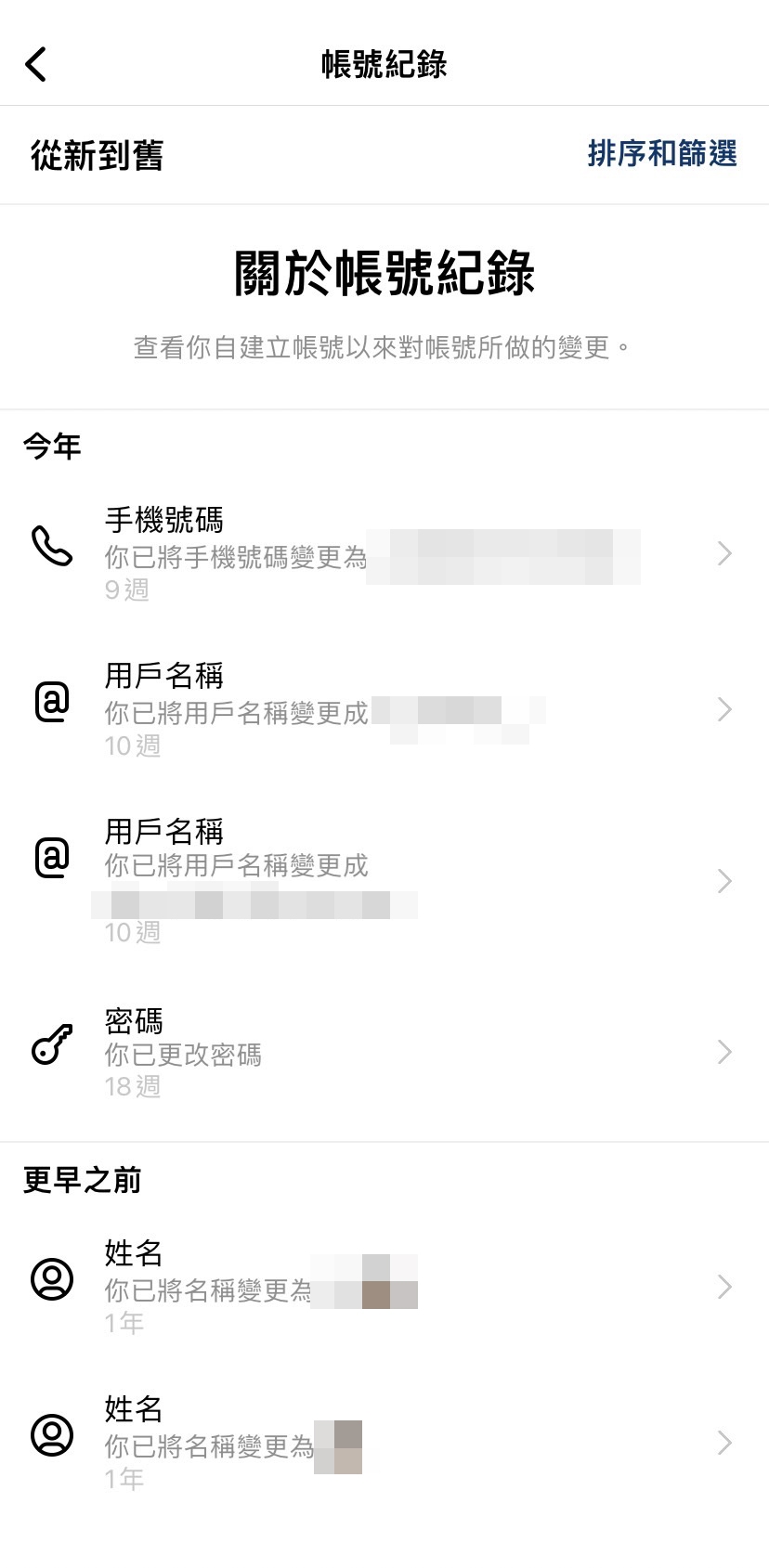Image resolution: width=769 pixels, height=1568 pixels.
Task: Open the 排序和篩選 options
Action: (x=661, y=154)
